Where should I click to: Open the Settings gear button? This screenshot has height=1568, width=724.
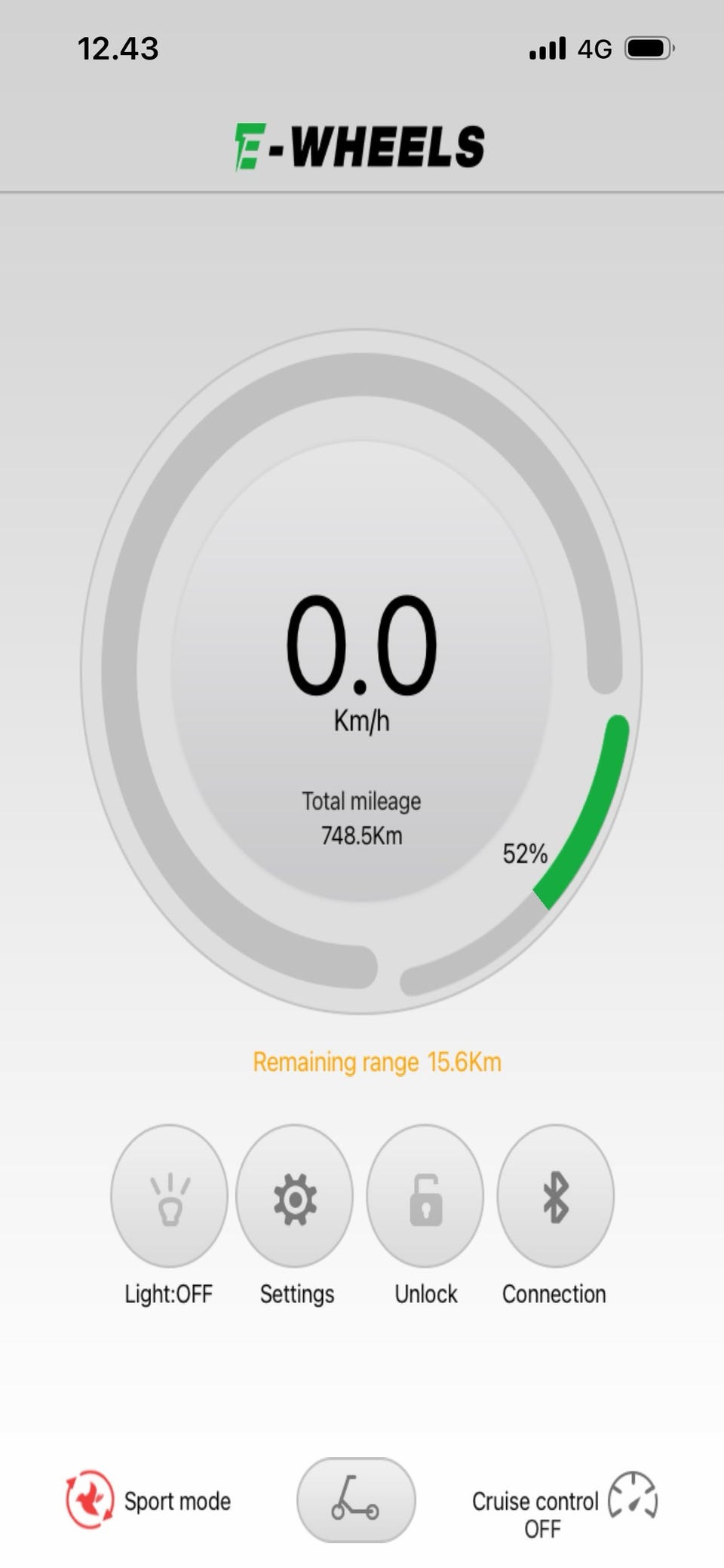coord(294,1196)
